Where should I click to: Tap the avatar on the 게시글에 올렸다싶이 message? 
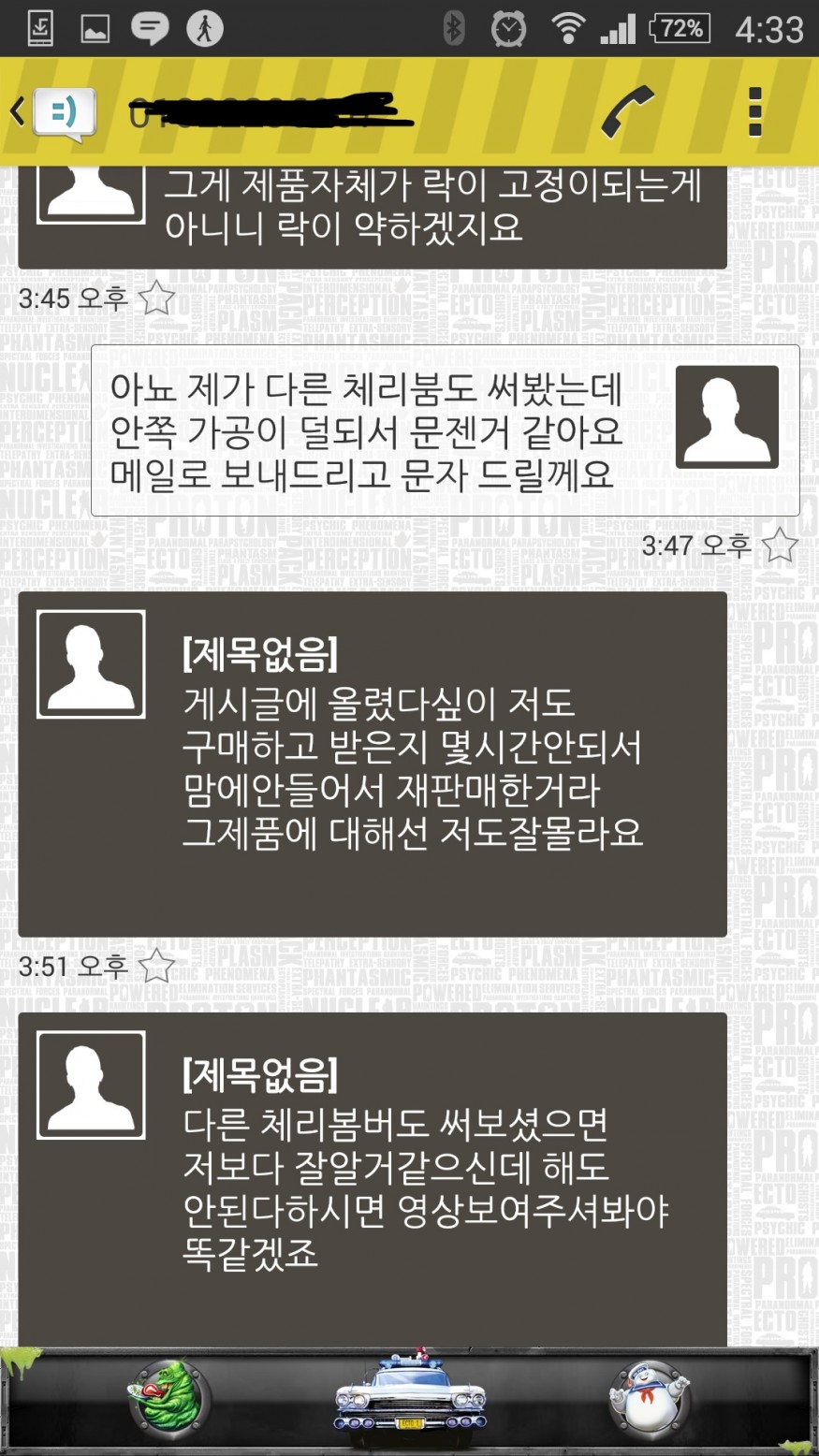(91, 664)
